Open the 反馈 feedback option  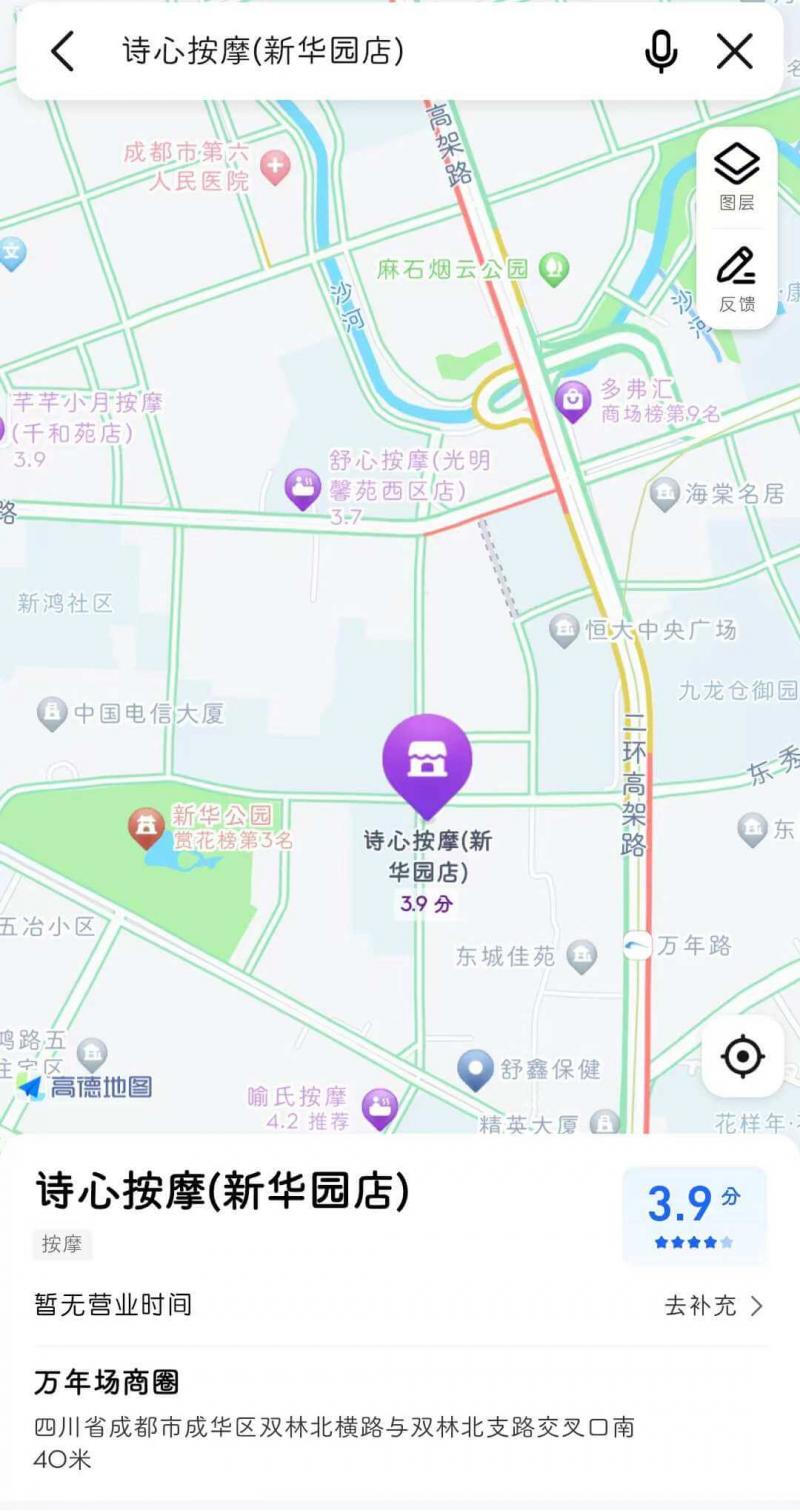pyautogui.click(x=737, y=279)
